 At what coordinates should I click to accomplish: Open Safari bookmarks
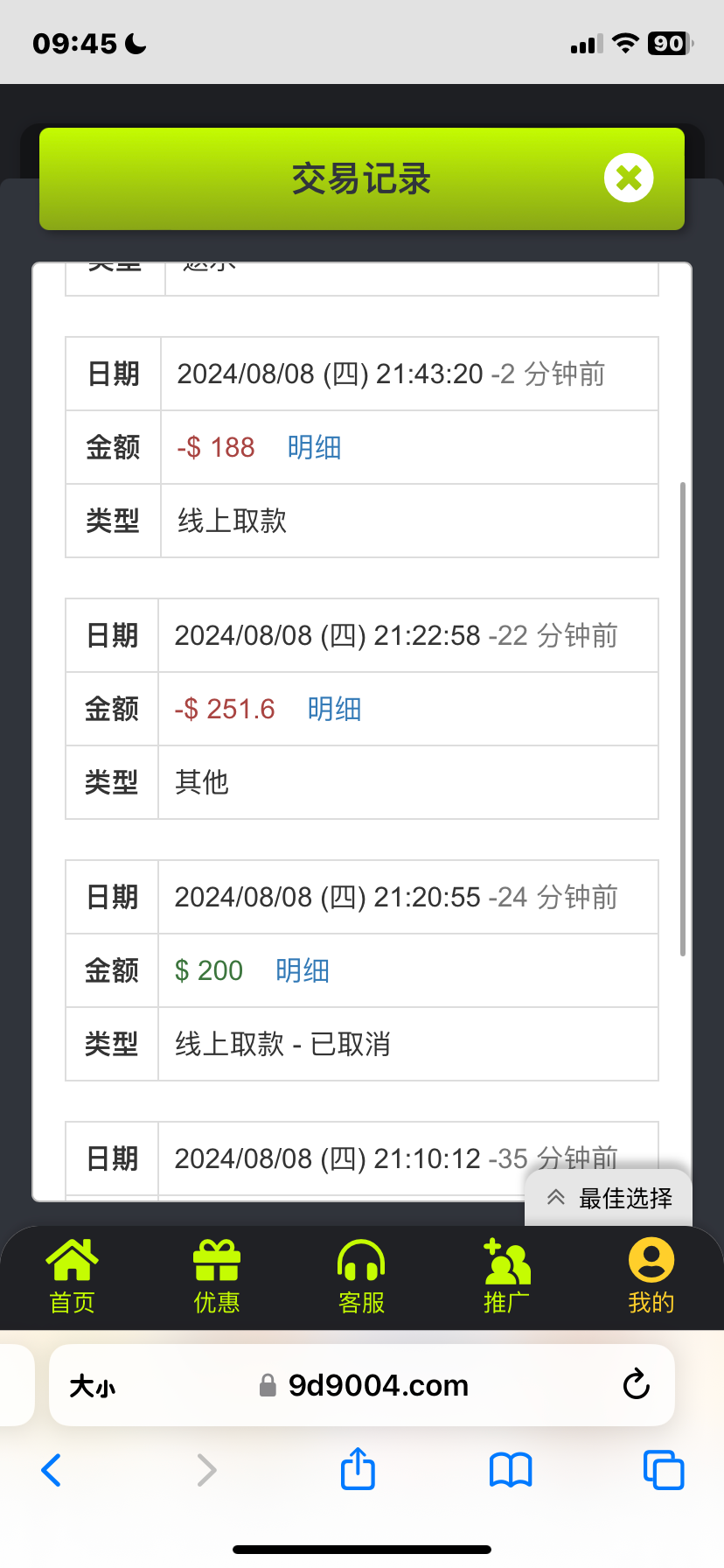pos(511,1470)
